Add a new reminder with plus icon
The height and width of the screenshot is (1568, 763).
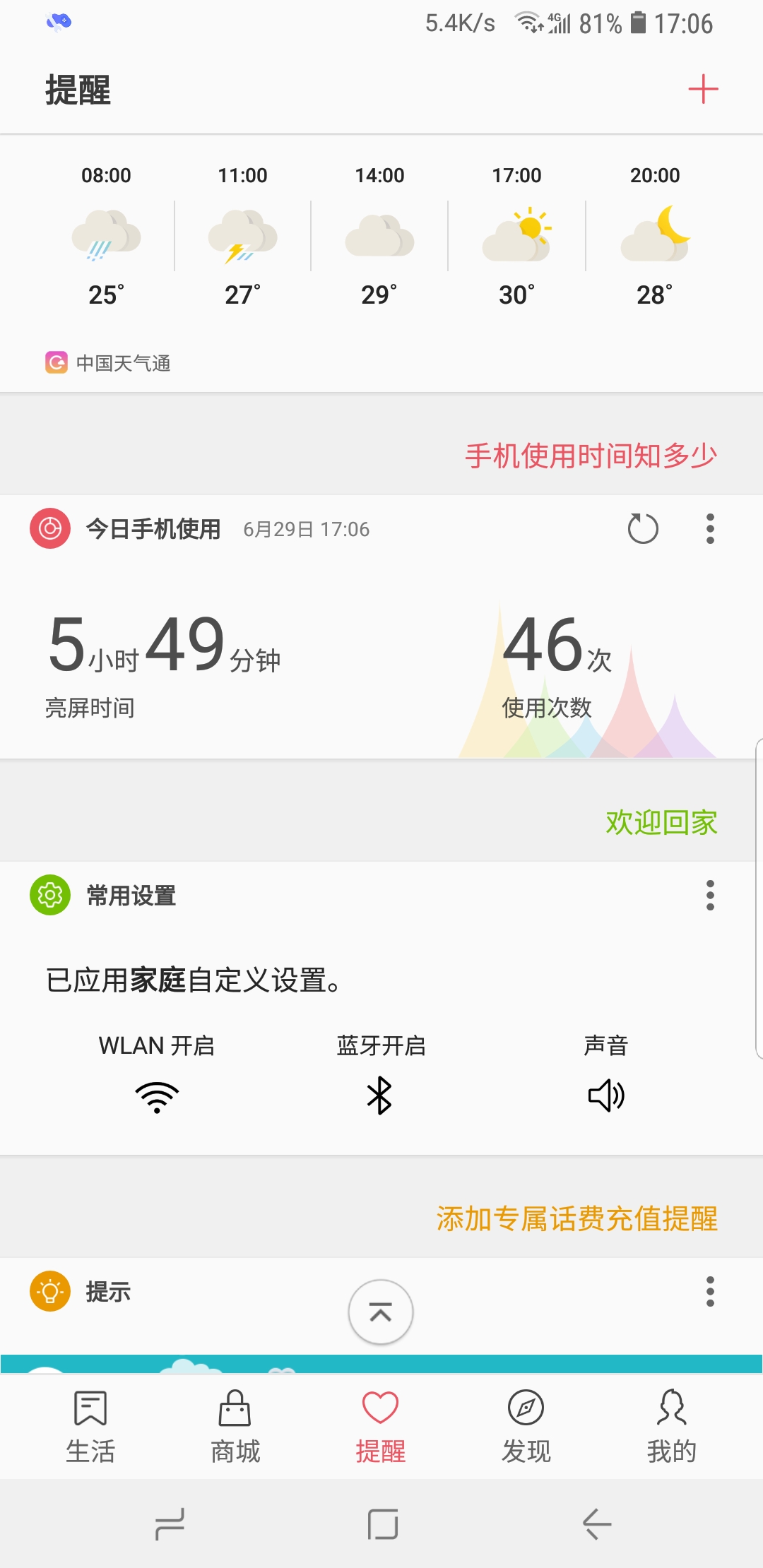[703, 90]
